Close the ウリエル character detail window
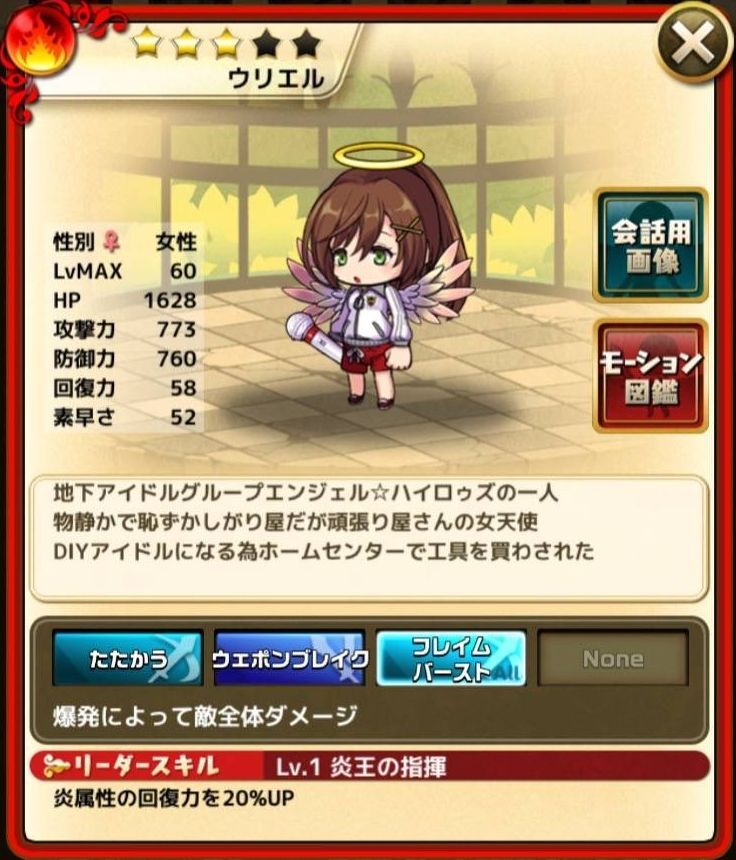The image size is (736, 860). pyautogui.click(x=694, y=43)
